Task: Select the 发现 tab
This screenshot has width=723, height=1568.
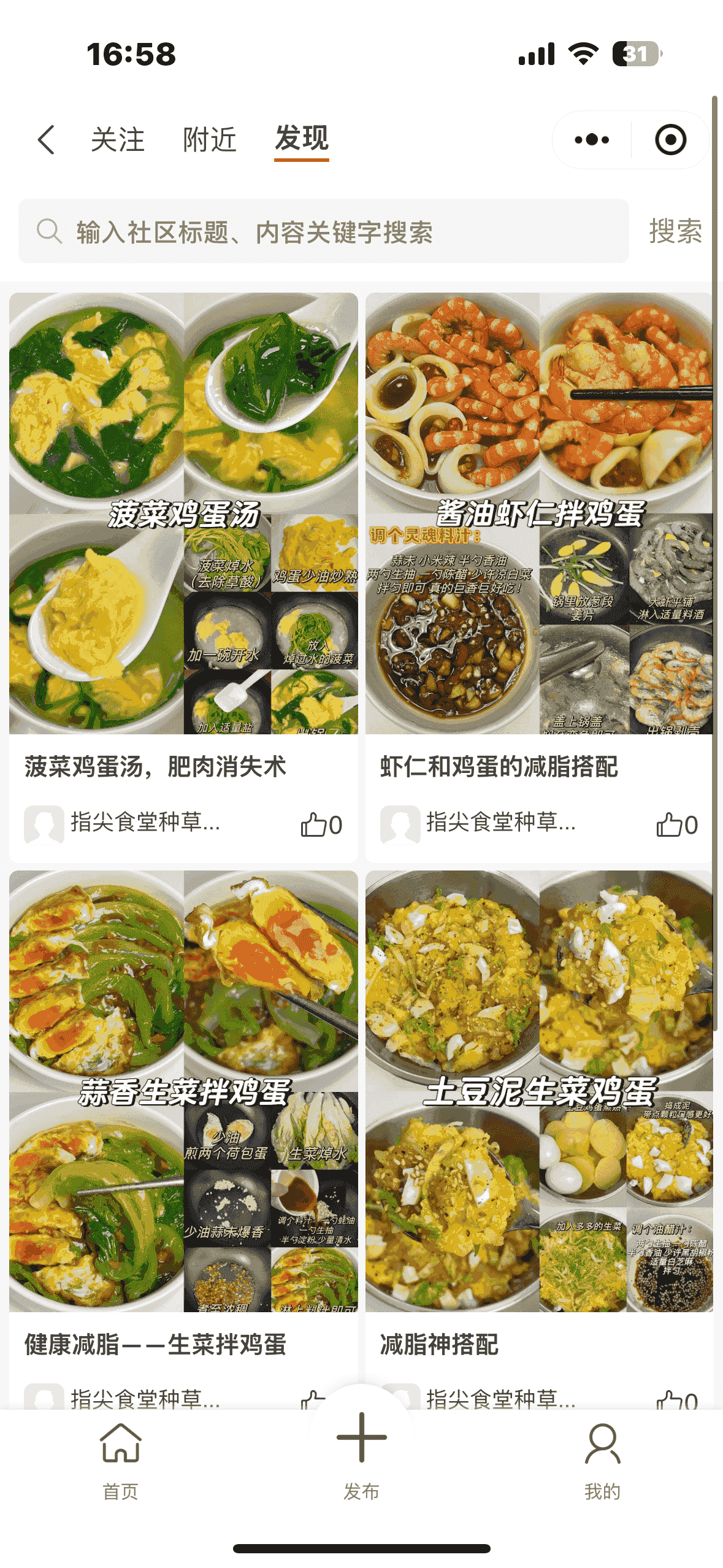Action: pos(301,139)
